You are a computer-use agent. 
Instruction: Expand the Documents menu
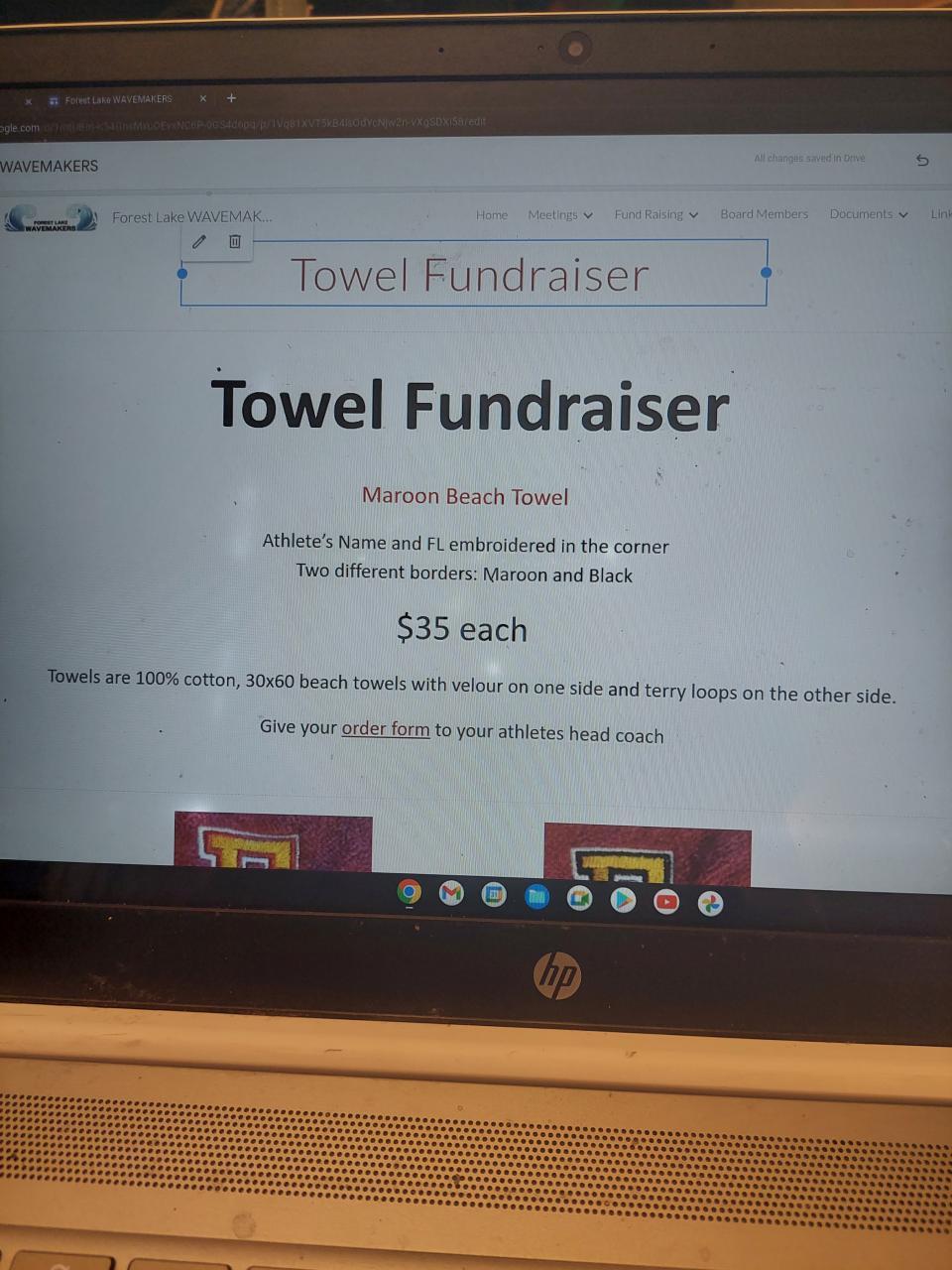click(x=869, y=213)
